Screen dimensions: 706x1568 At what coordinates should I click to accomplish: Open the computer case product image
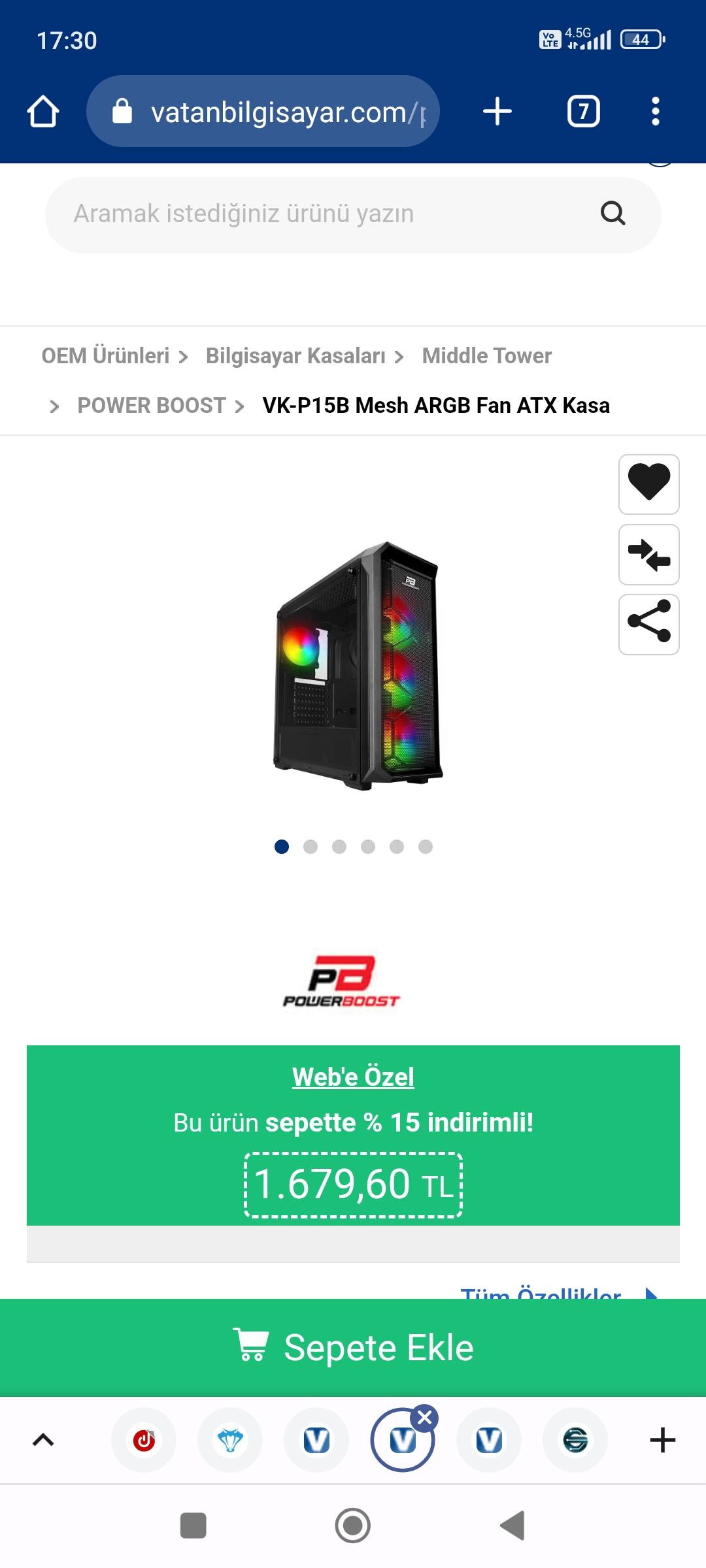pos(358,666)
